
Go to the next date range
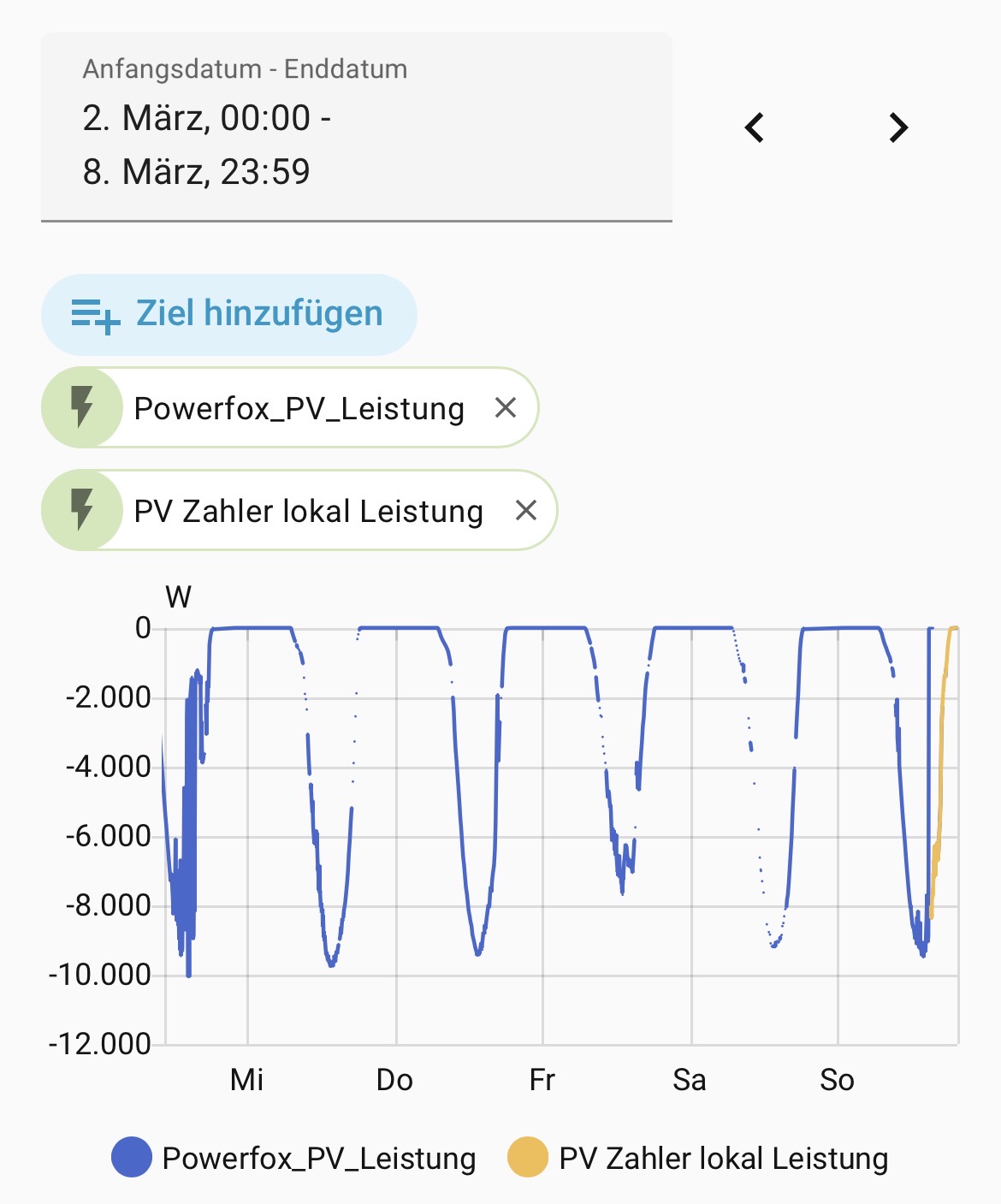pos(897,128)
